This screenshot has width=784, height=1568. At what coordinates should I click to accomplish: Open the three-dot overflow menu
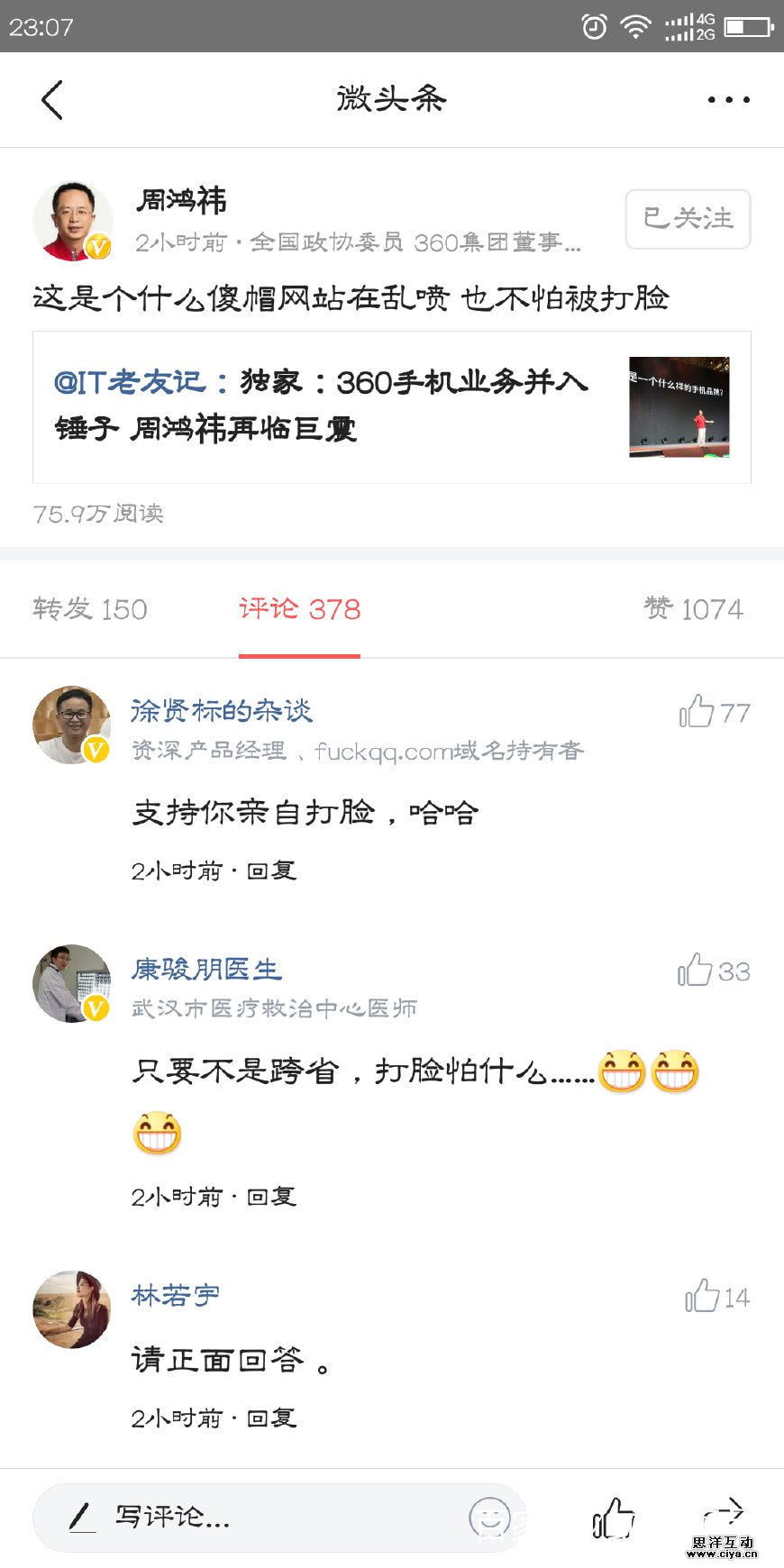pos(728,99)
